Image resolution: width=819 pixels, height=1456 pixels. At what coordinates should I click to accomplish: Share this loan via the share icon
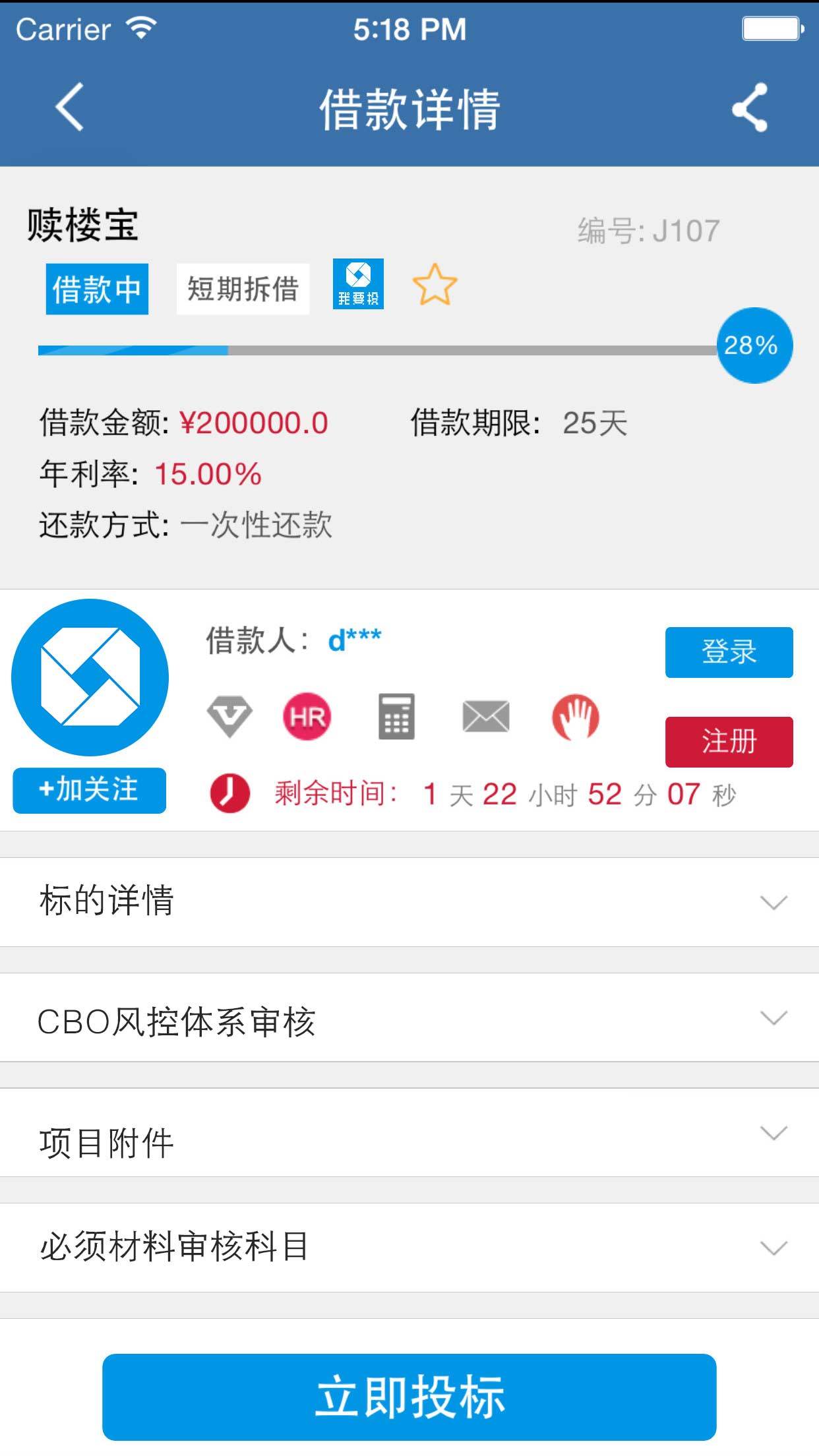click(750, 107)
